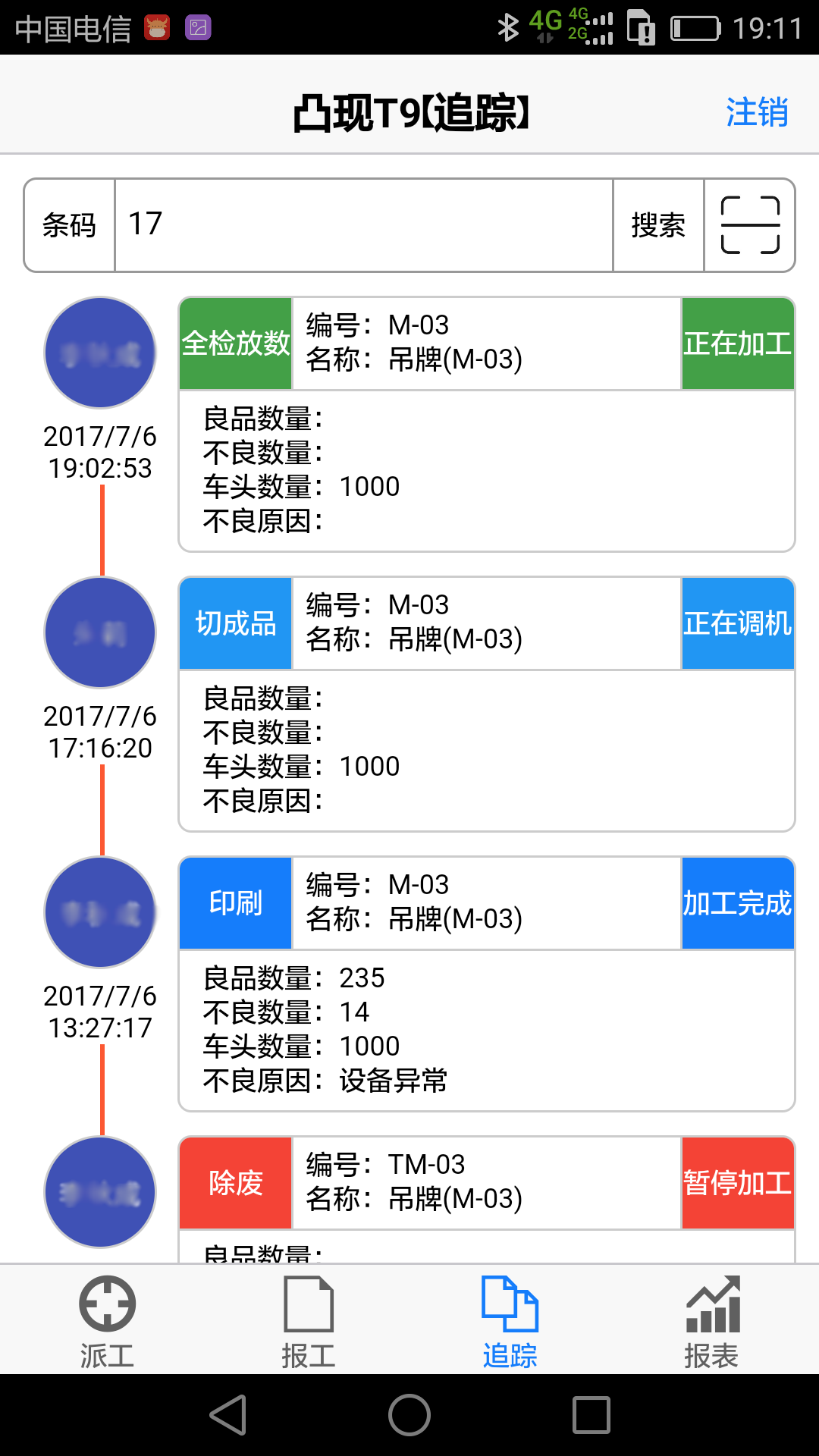Open the 除废 process card
Viewport: 819px width, 1456px height.
[487, 1200]
